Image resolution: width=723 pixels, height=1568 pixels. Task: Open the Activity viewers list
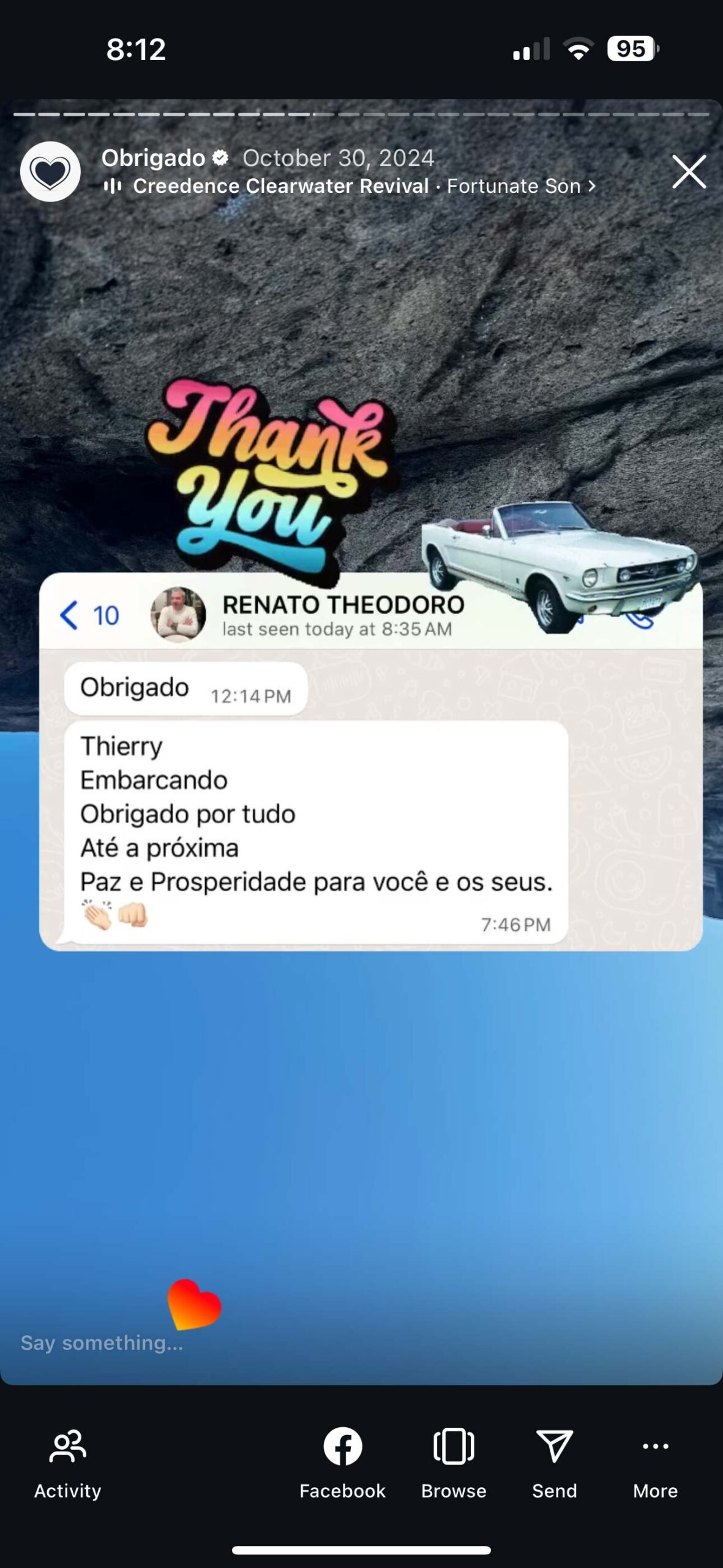[x=67, y=1464]
